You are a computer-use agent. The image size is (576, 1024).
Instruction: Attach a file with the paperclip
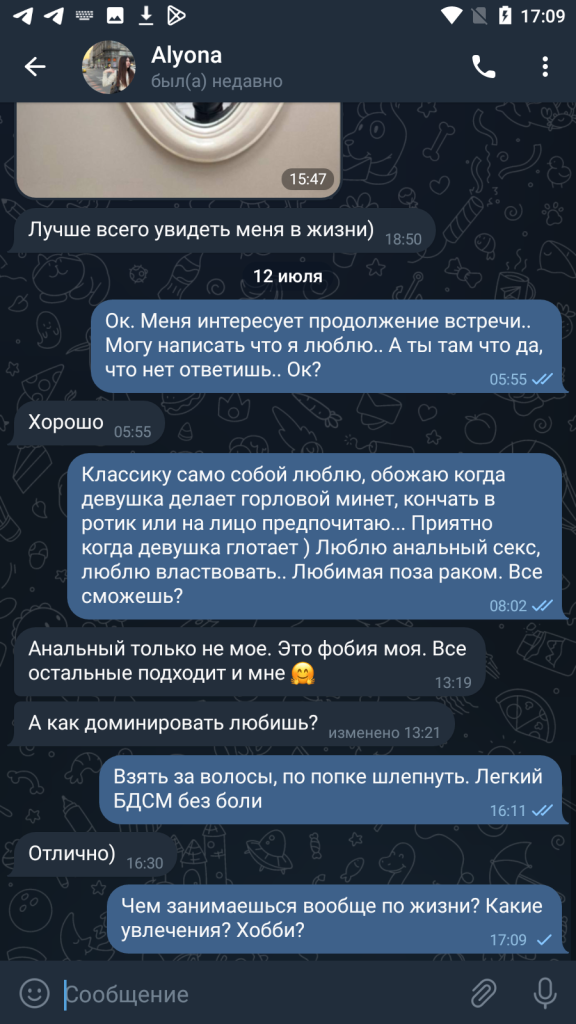pos(484,994)
